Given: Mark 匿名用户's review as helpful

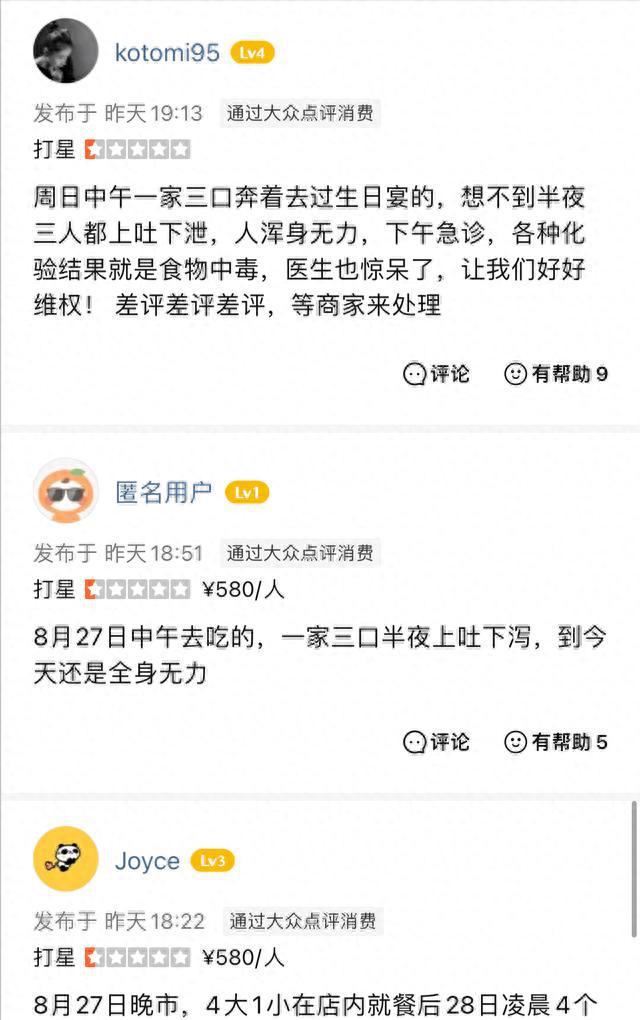Looking at the screenshot, I should [557, 742].
